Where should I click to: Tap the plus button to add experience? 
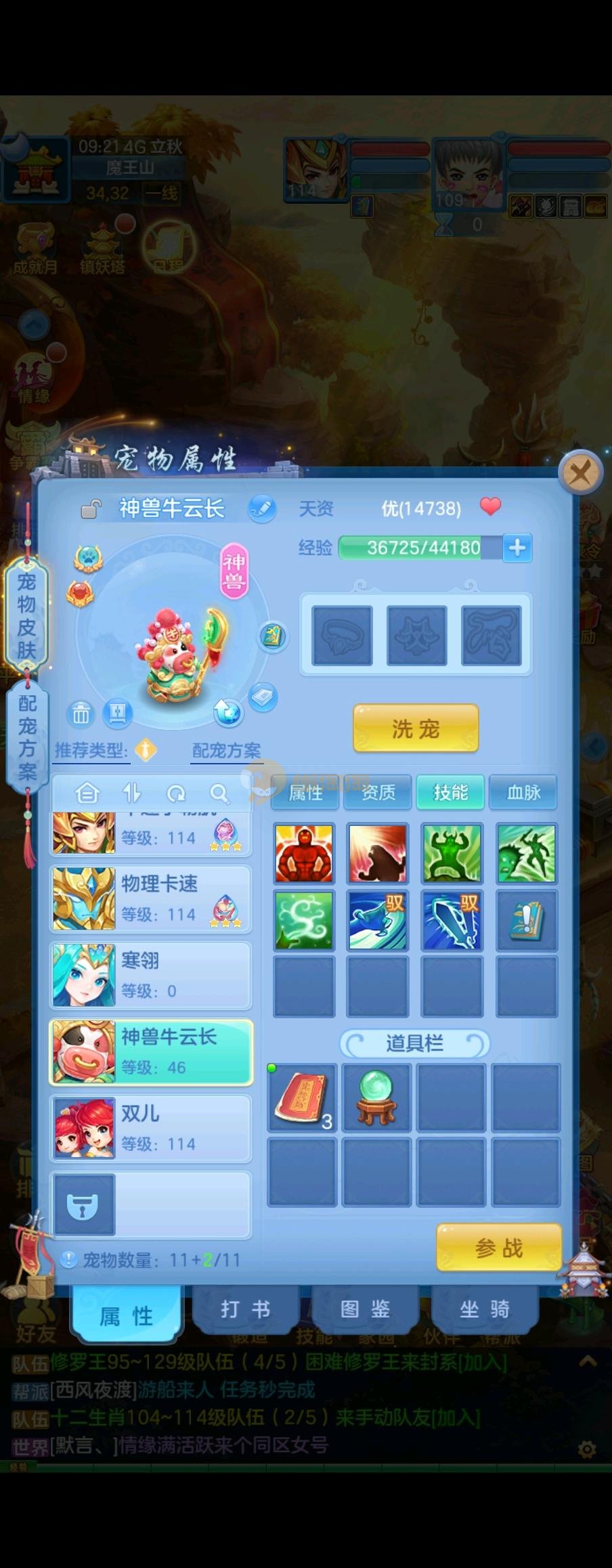point(517,548)
